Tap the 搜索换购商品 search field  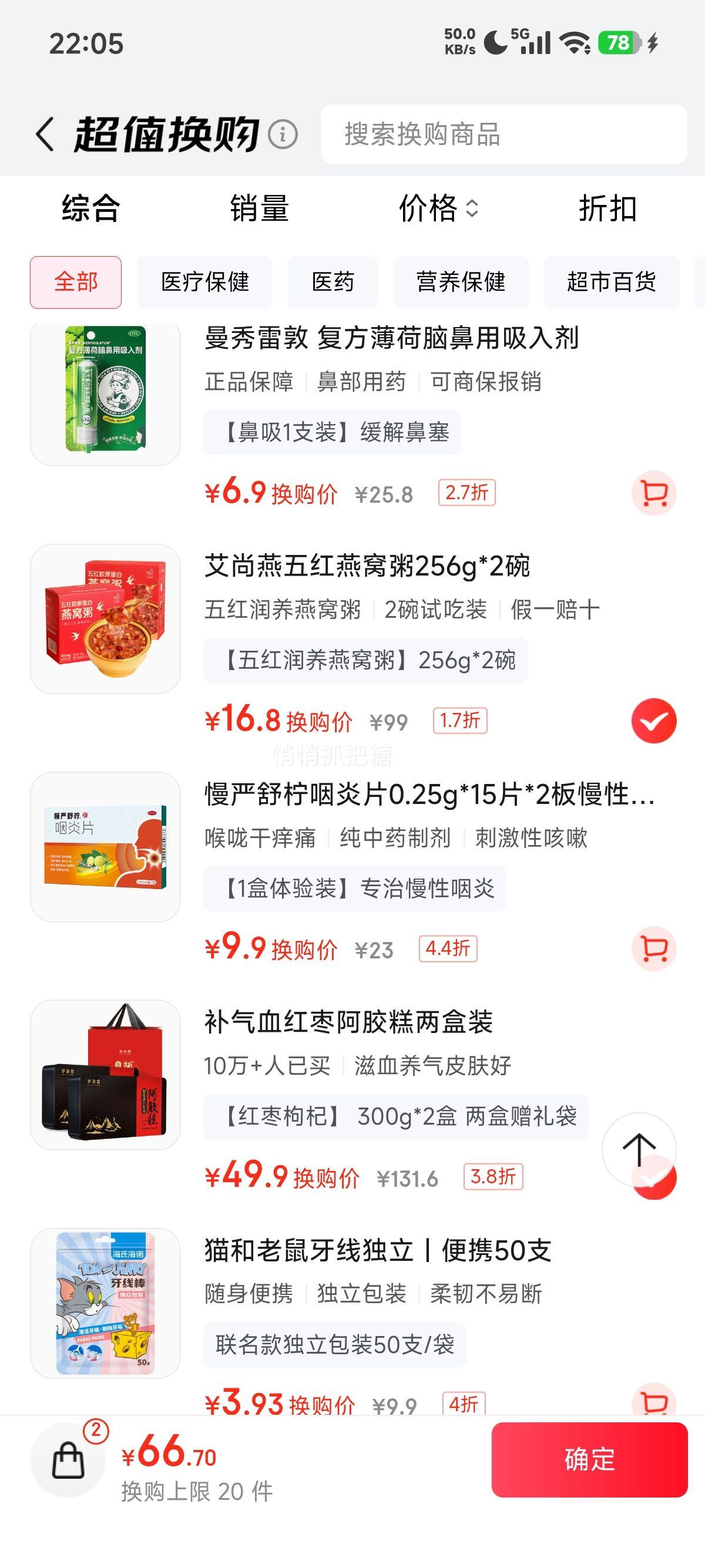click(501, 135)
